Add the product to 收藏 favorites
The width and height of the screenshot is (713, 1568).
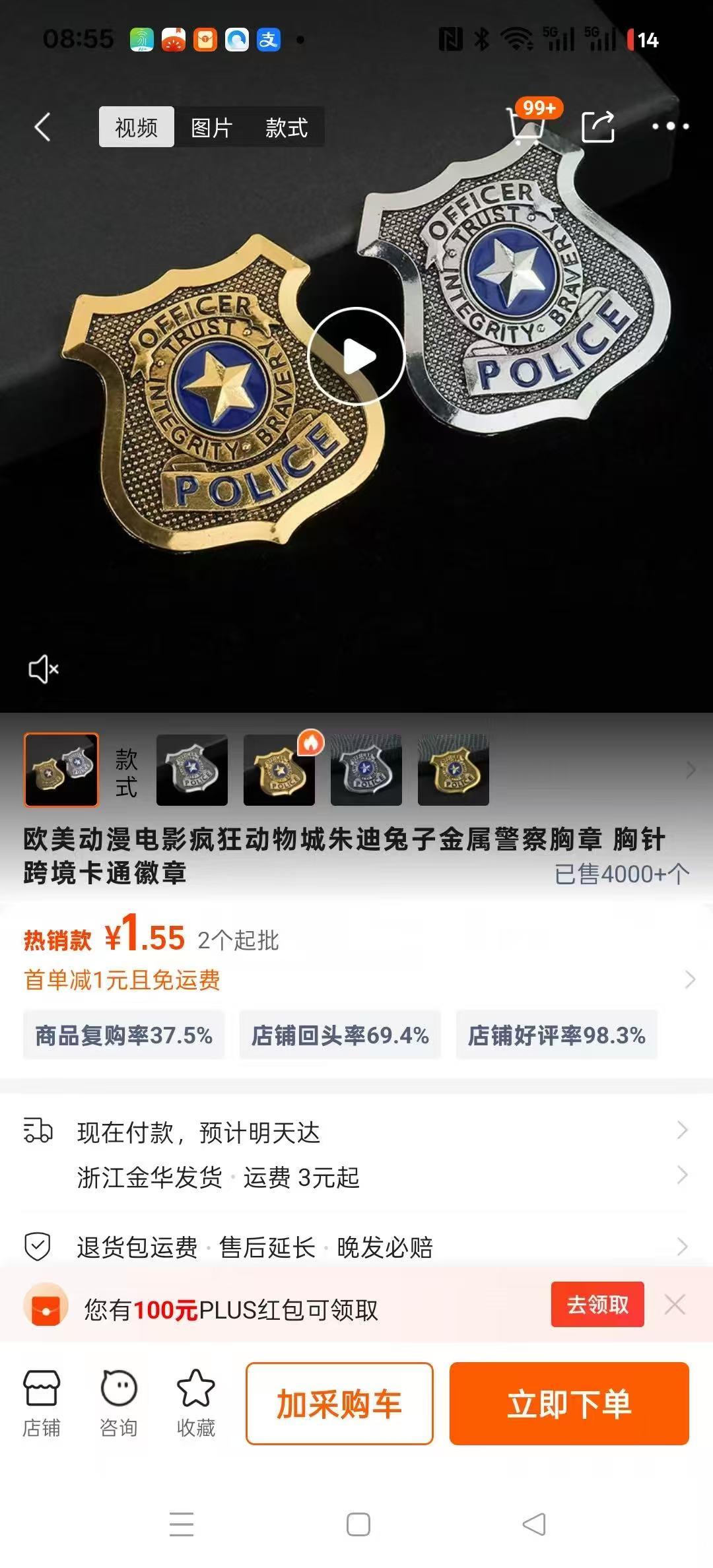(196, 1402)
